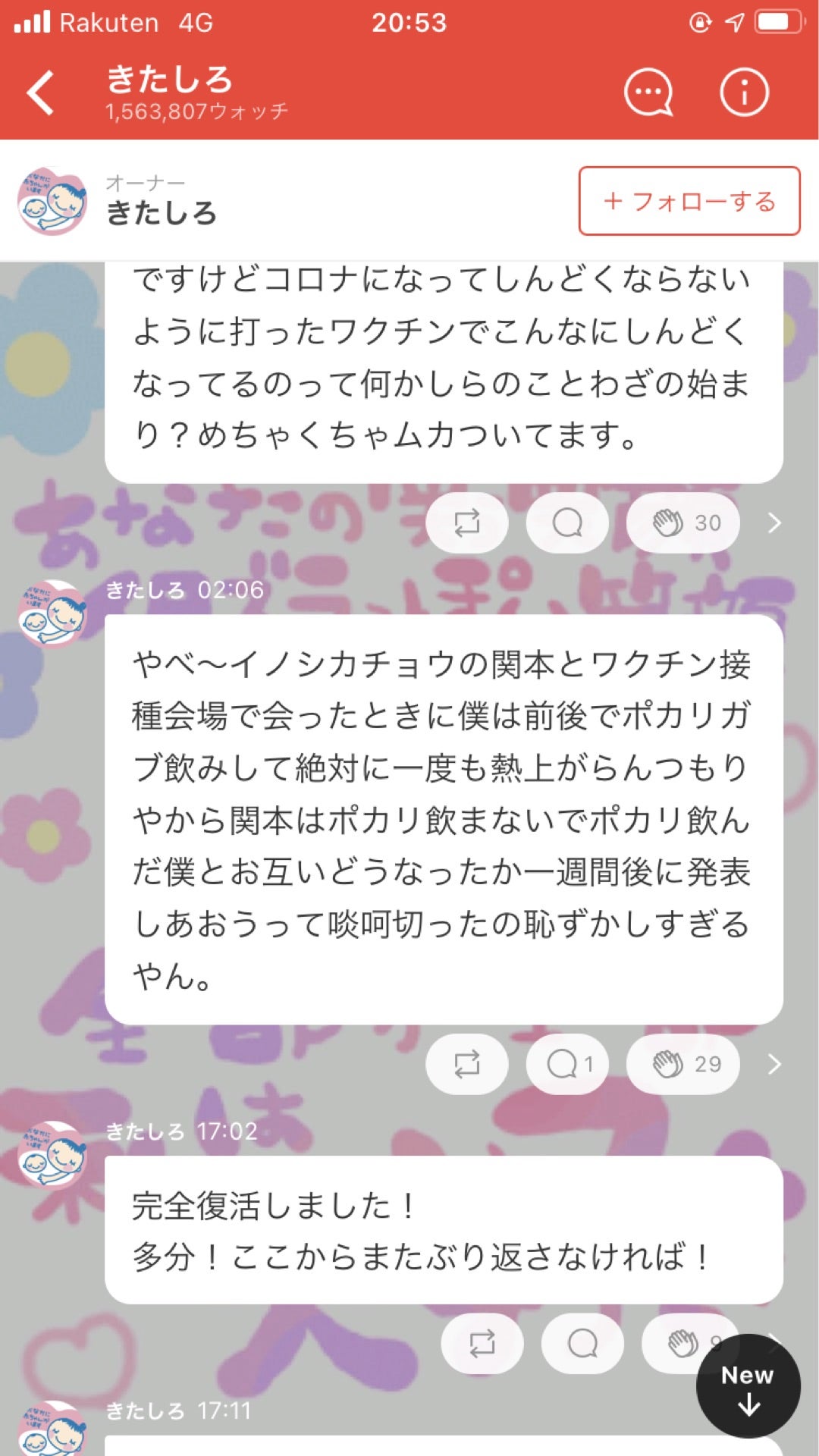819x1456 pixels.
Task: Open the chat bubble icon in header
Action: (648, 93)
